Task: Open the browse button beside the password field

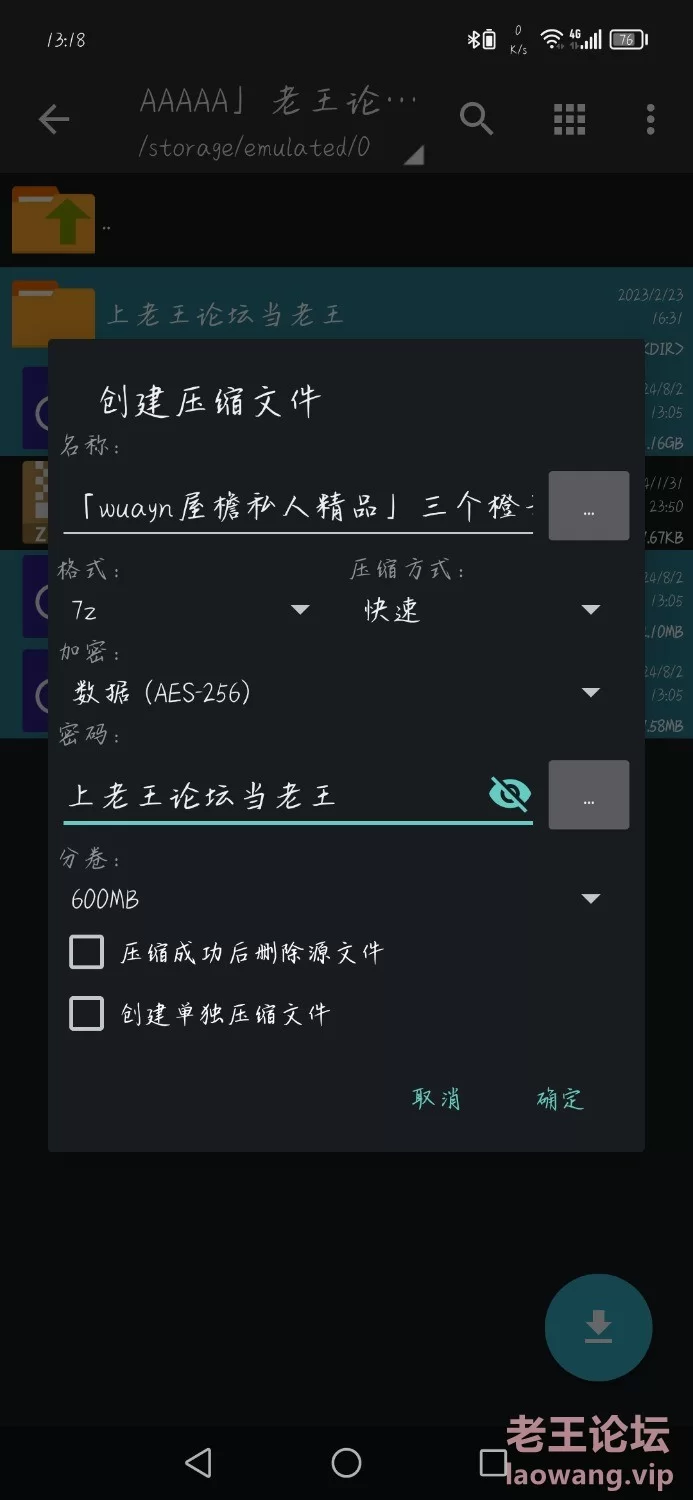Action: 588,796
